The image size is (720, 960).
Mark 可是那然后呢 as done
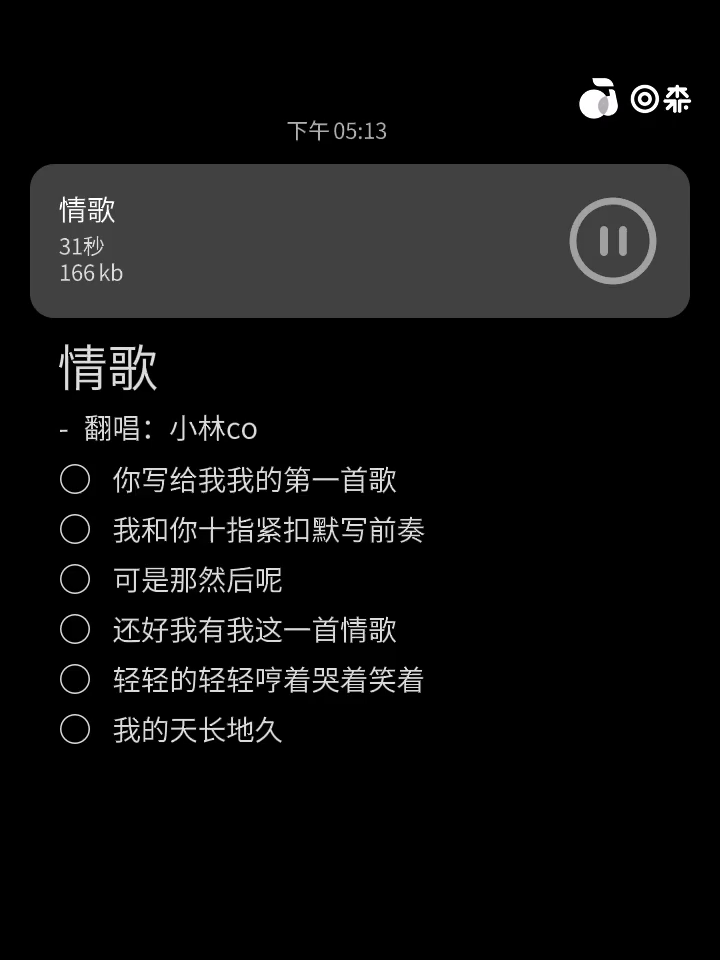coord(75,579)
